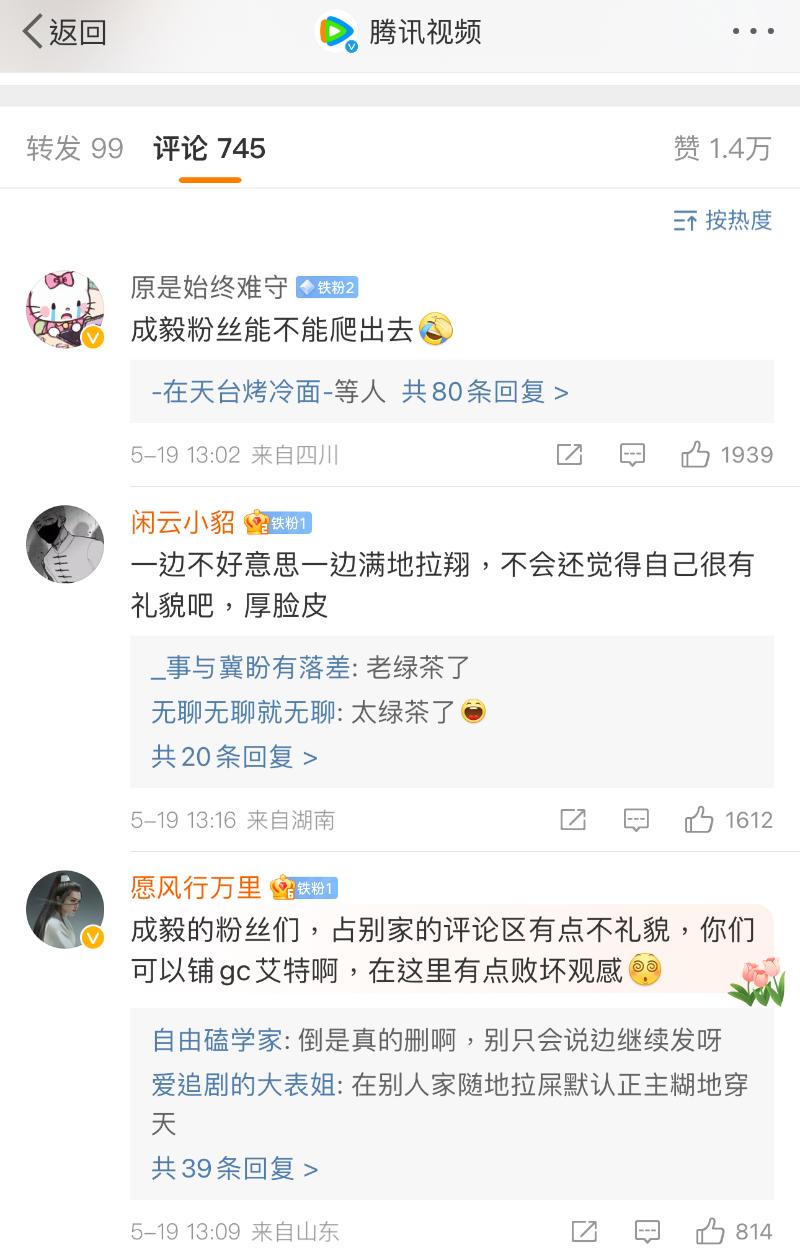Expand 共39条回复 replies
800x1258 pixels.
coord(234,1168)
